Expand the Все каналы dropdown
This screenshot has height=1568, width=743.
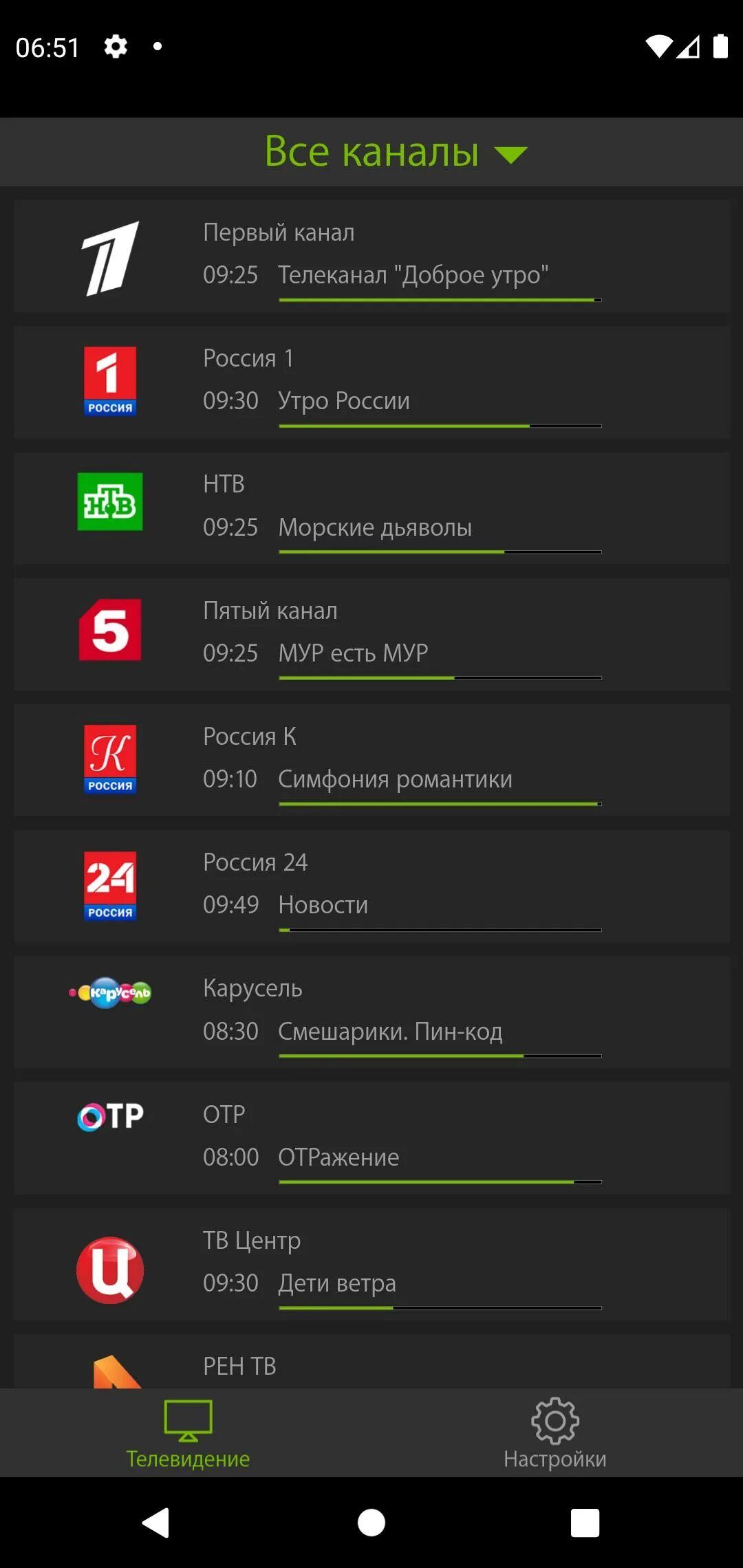[396, 152]
